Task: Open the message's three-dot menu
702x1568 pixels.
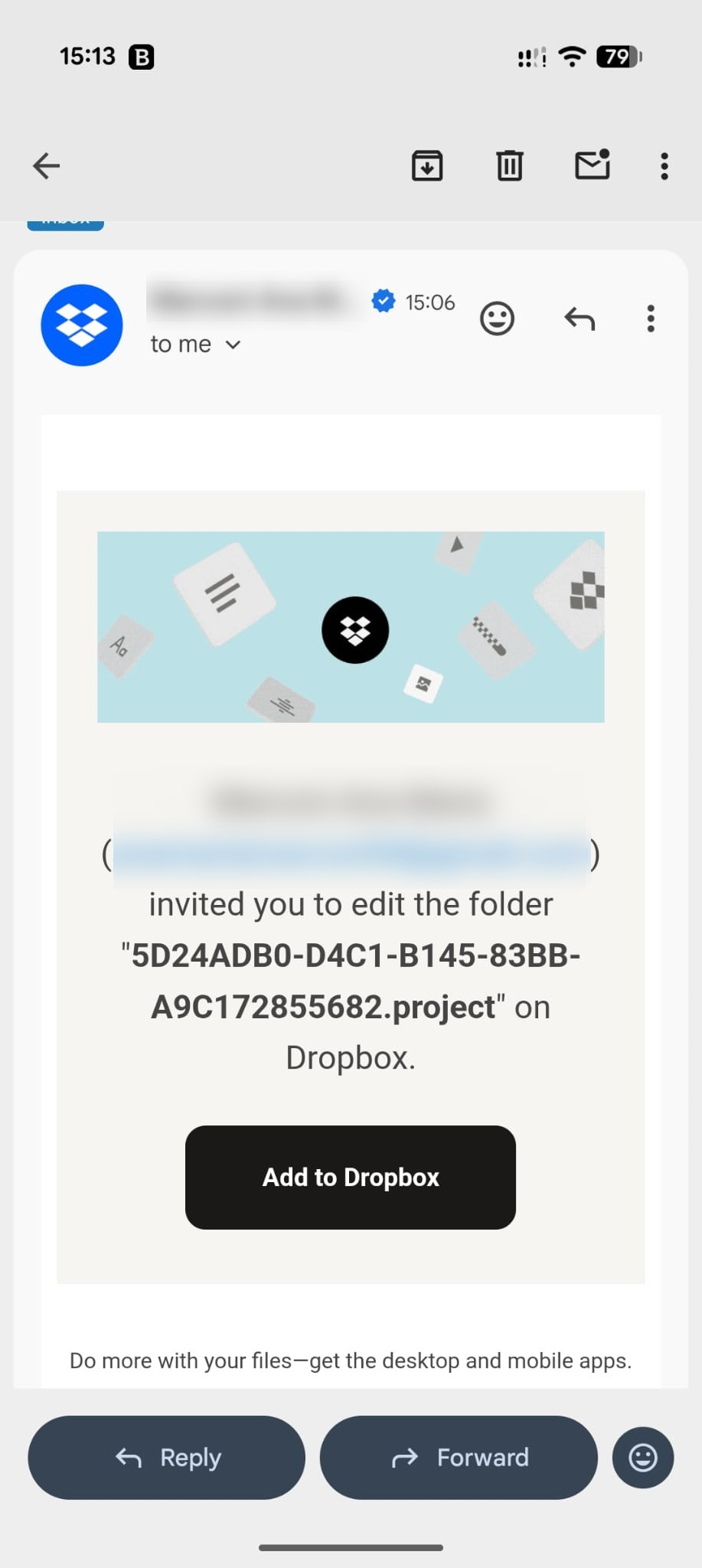Action: (651, 318)
